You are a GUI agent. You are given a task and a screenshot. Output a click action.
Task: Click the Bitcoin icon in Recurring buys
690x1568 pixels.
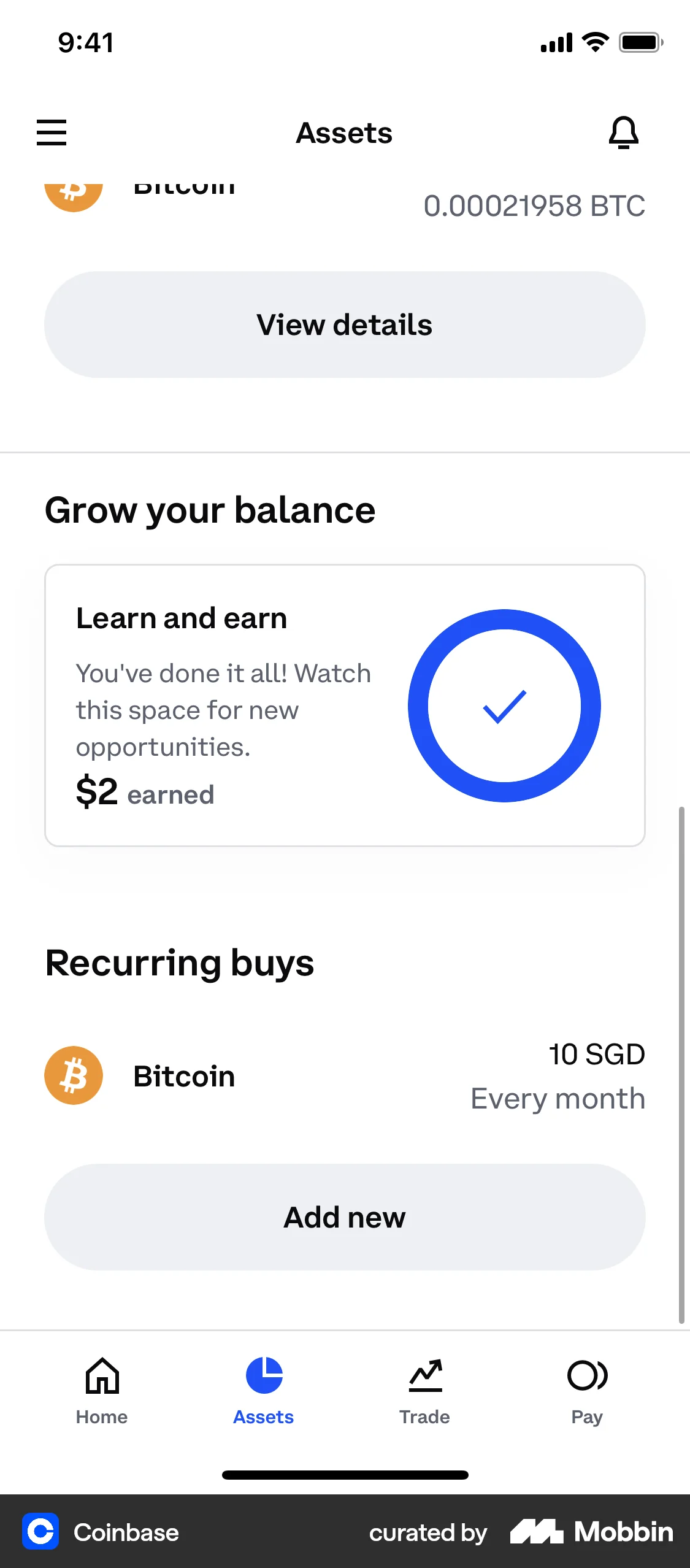tap(73, 1076)
